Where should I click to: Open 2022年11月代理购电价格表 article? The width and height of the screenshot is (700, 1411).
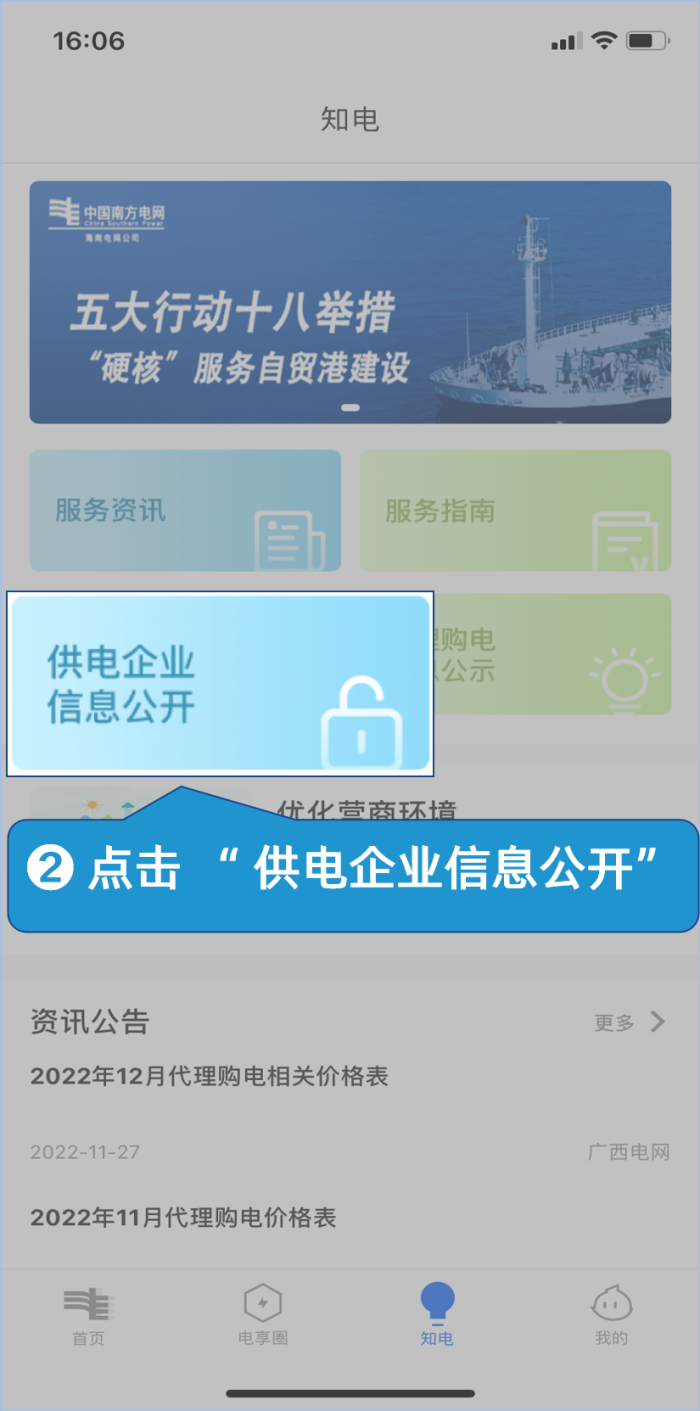[x=183, y=1218]
